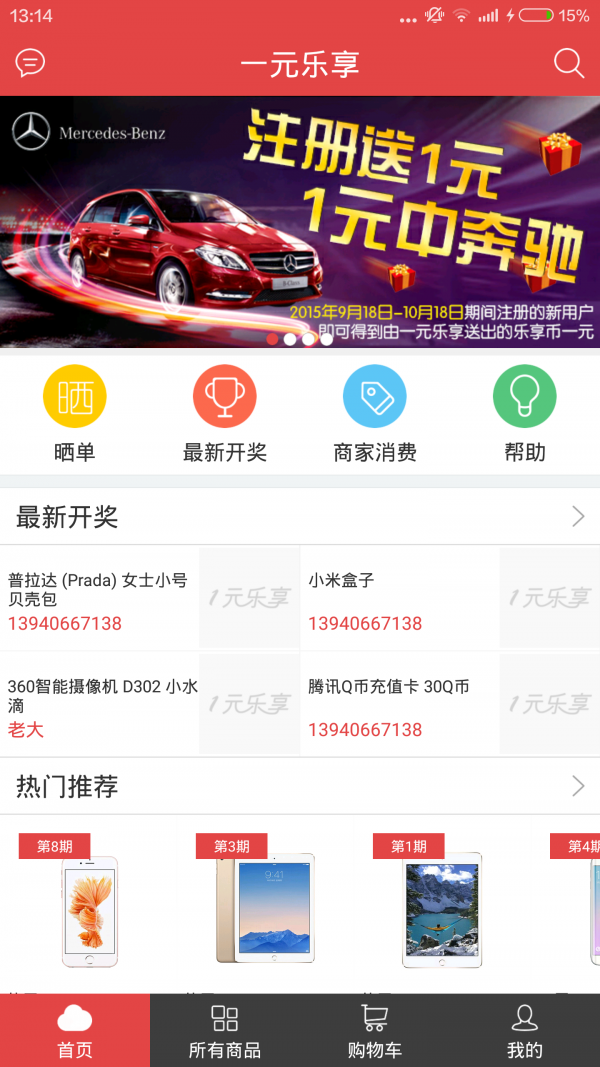The height and width of the screenshot is (1067, 600).
Task: Switch to the 首页 tab
Action: click(75, 1030)
